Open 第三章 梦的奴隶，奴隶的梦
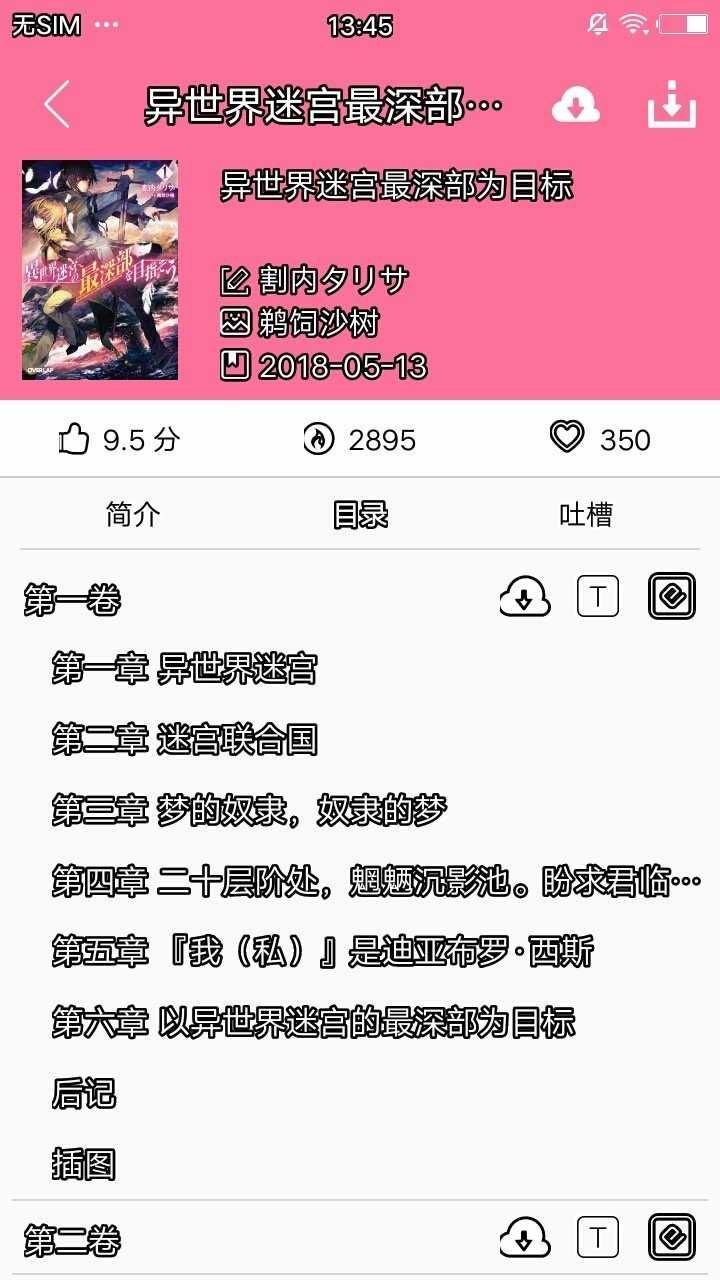The height and width of the screenshot is (1280, 720). tap(249, 811)
